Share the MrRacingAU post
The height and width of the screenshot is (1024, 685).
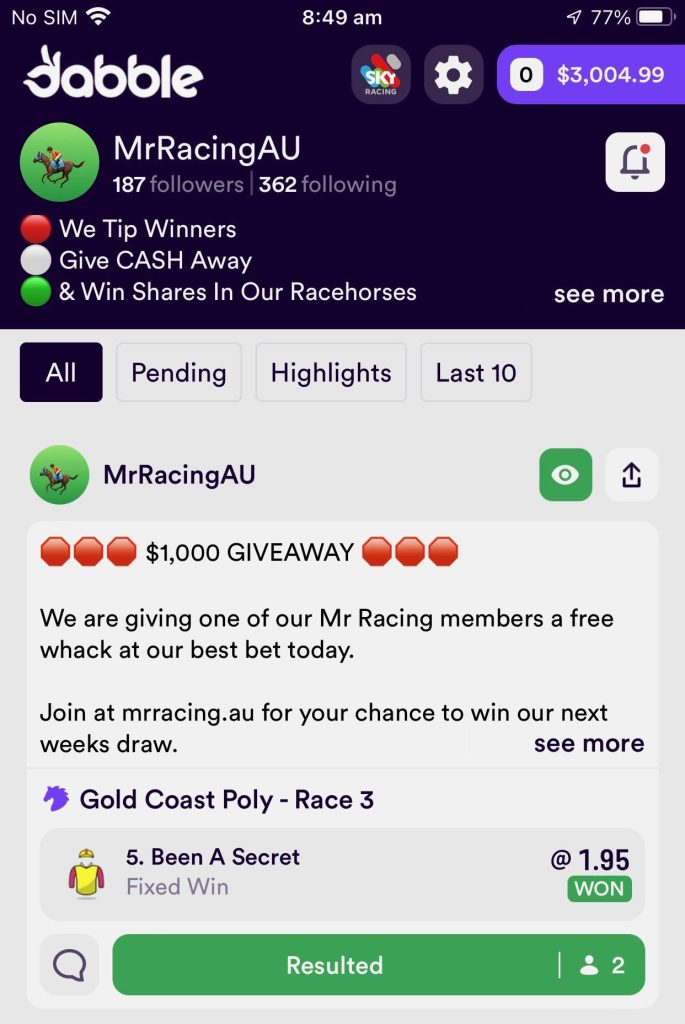pos(631,475)
